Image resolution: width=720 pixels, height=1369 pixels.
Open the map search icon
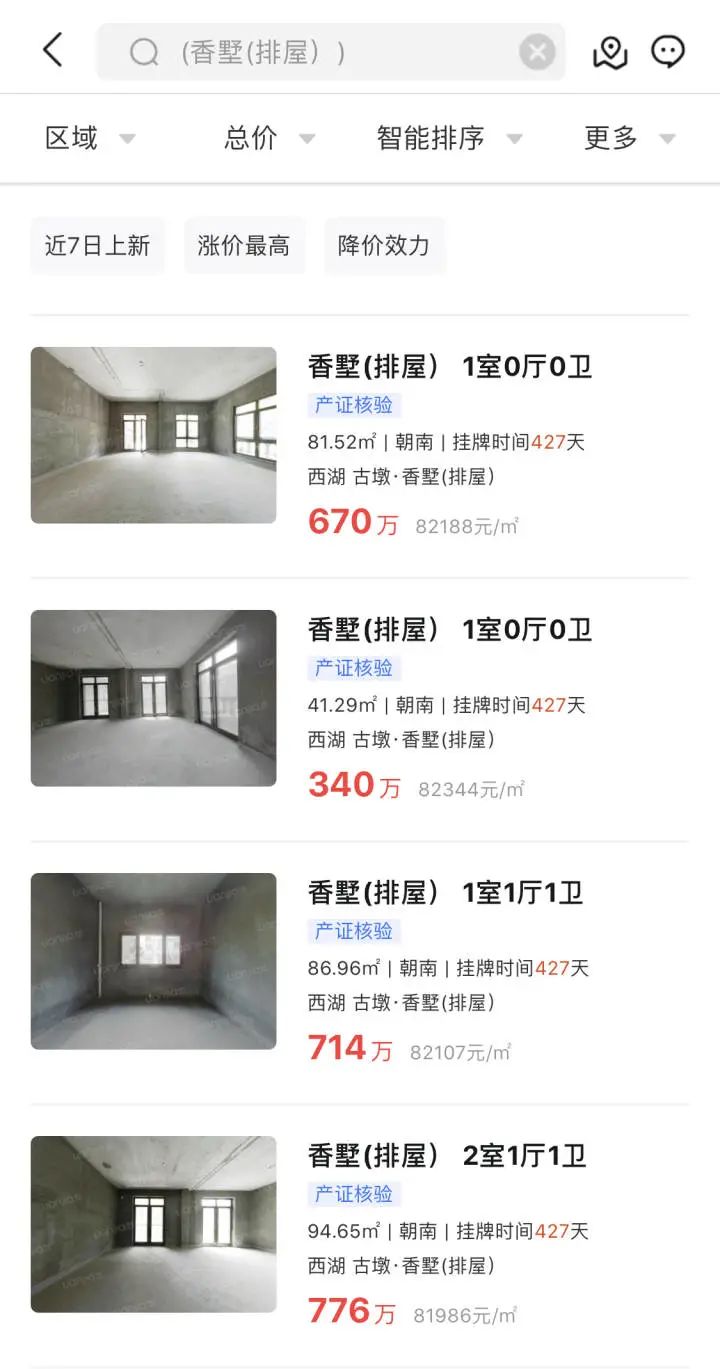[610, 52]
